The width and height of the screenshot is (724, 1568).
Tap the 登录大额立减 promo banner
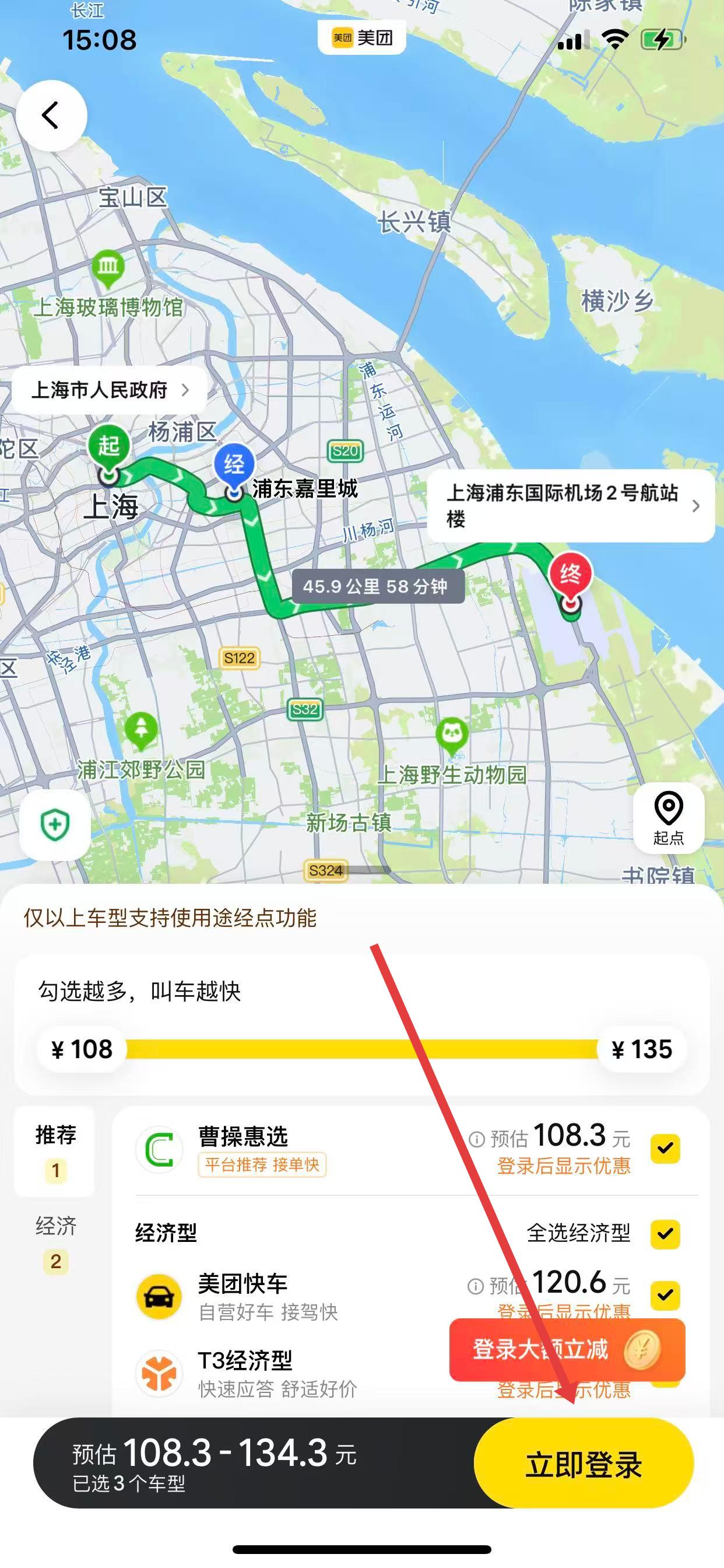(567, 1349)
